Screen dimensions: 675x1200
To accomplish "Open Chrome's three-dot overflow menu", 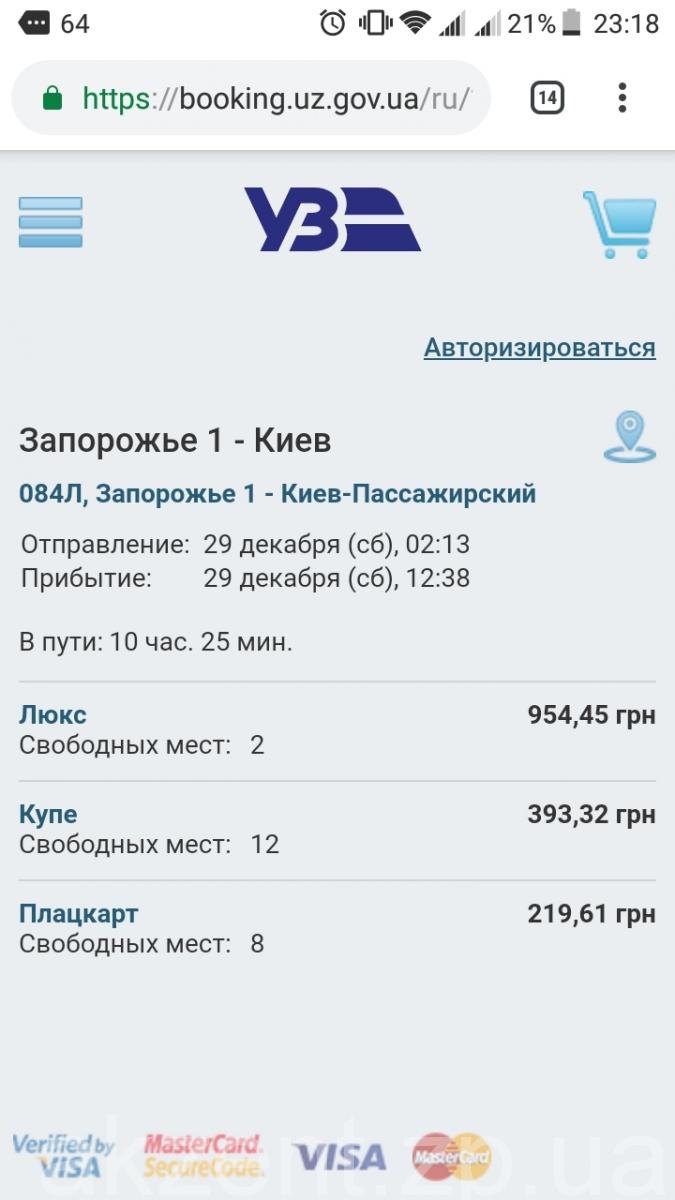I will [x=622, y=98].
